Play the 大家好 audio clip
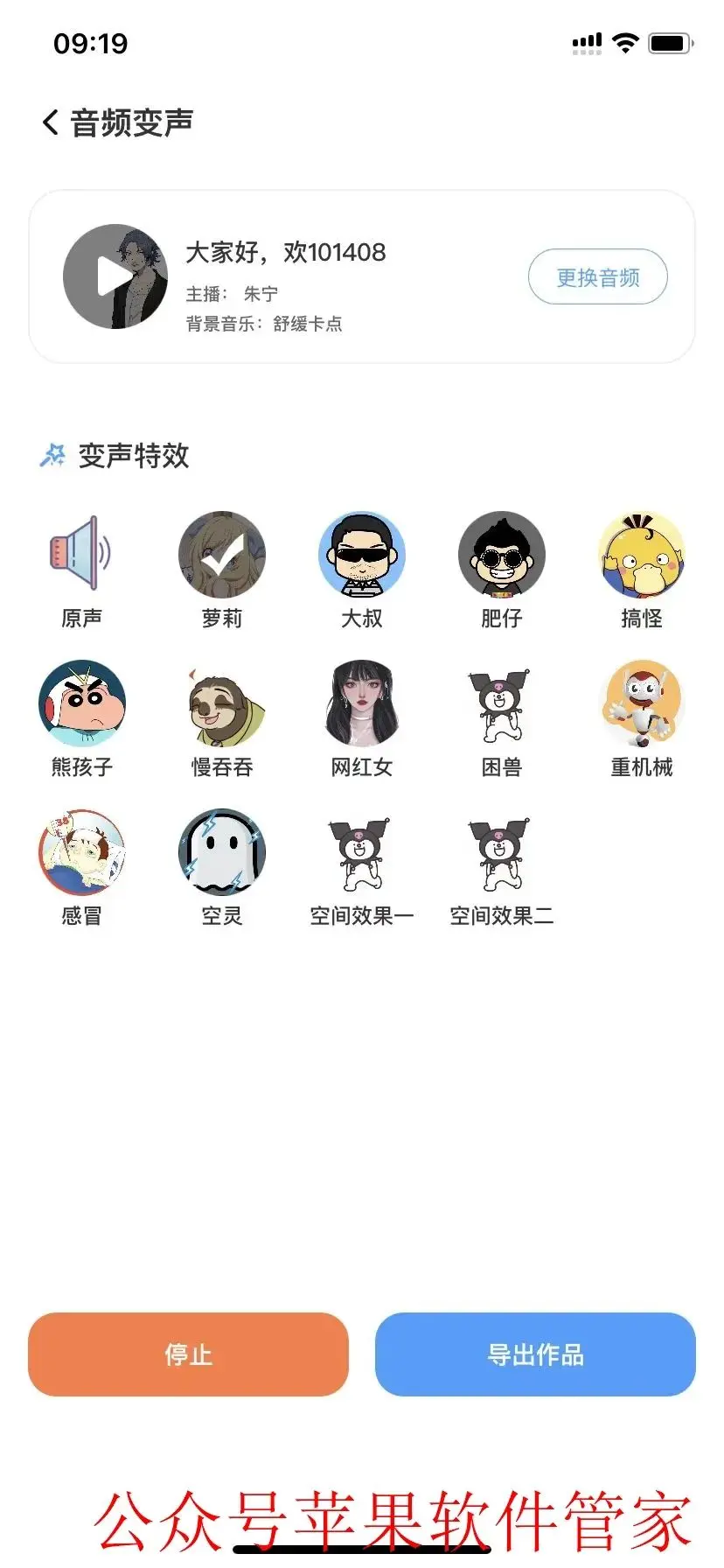724x1568 pixels. (113, 276)
